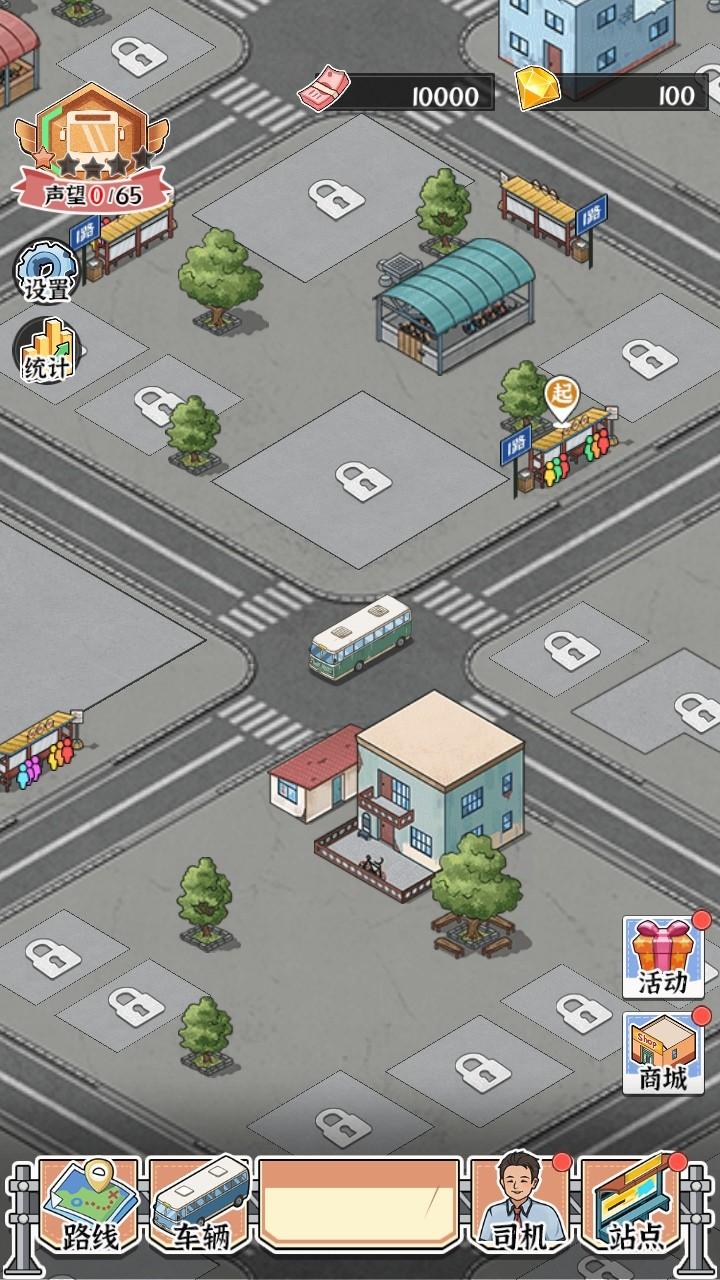Open the 活动 events gift box
The width and height of the screenshot is (720, 1280).
pyautogui.click(x=663, y=957)
